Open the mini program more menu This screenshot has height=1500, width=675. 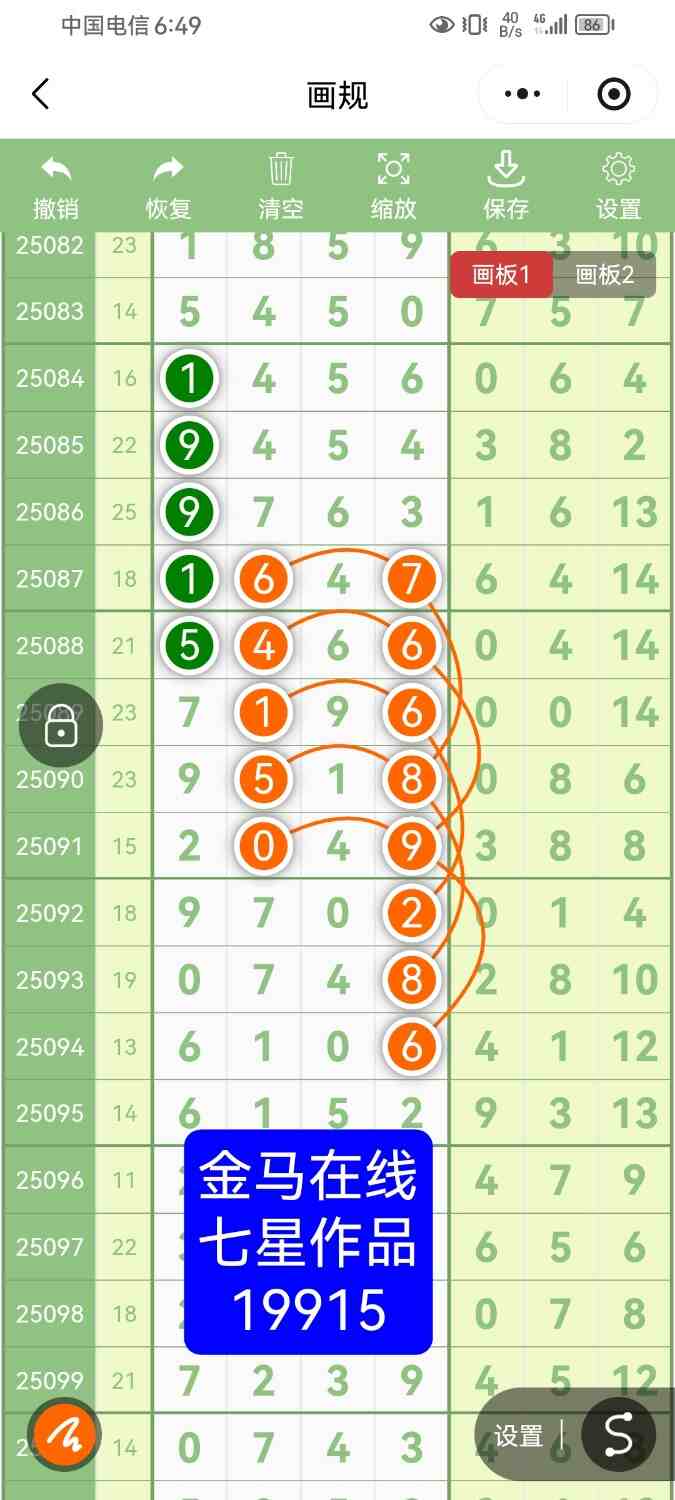pyautogui.click(x=522, y=95)
